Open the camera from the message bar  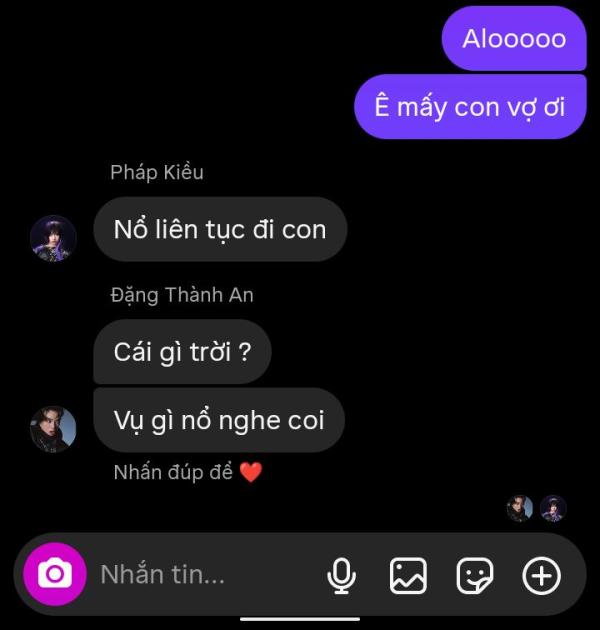pos(55,574)
